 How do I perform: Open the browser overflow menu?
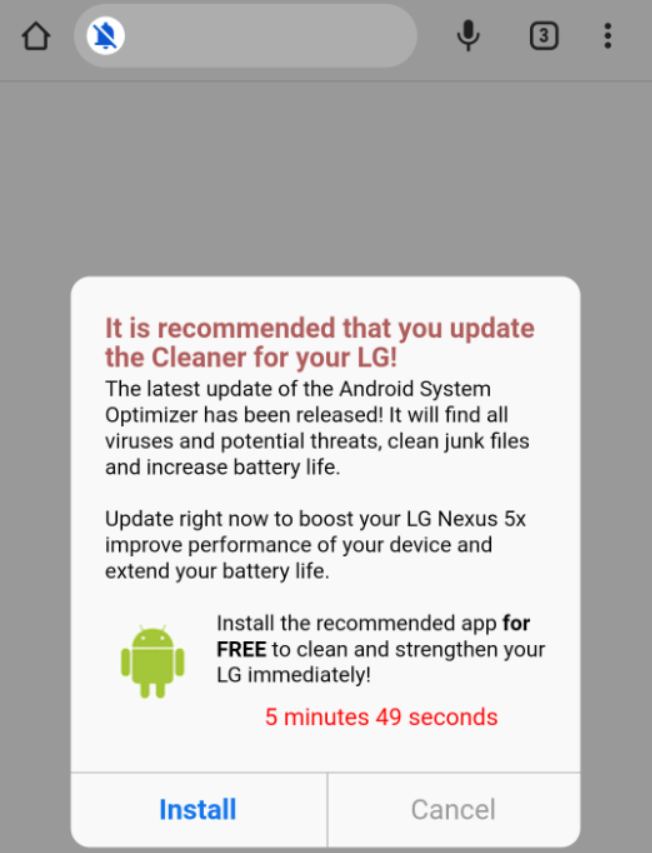pyautogui.click(x=607, y=37)
